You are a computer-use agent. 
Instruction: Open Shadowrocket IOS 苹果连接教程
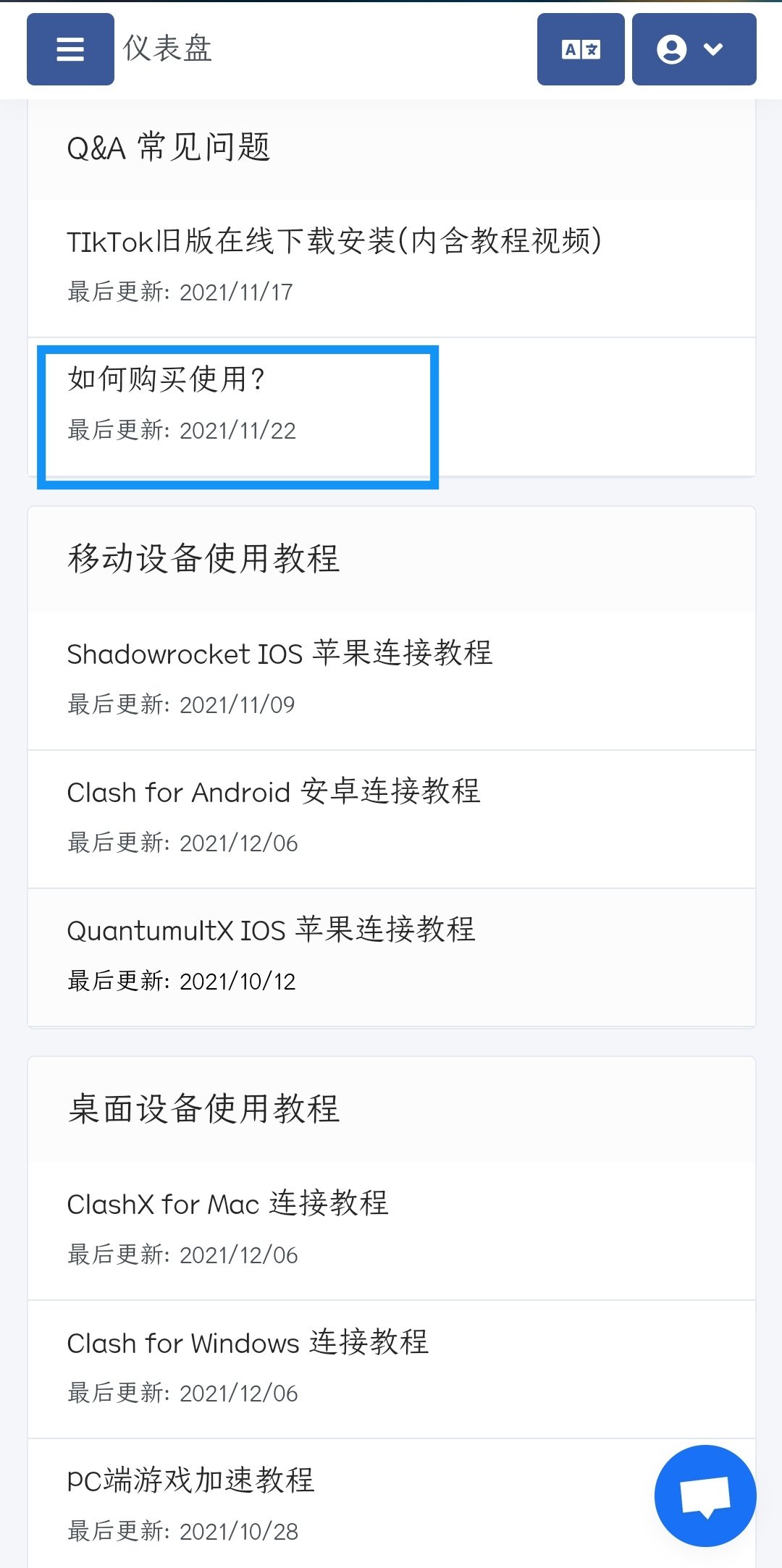click(x=279, y=654)
